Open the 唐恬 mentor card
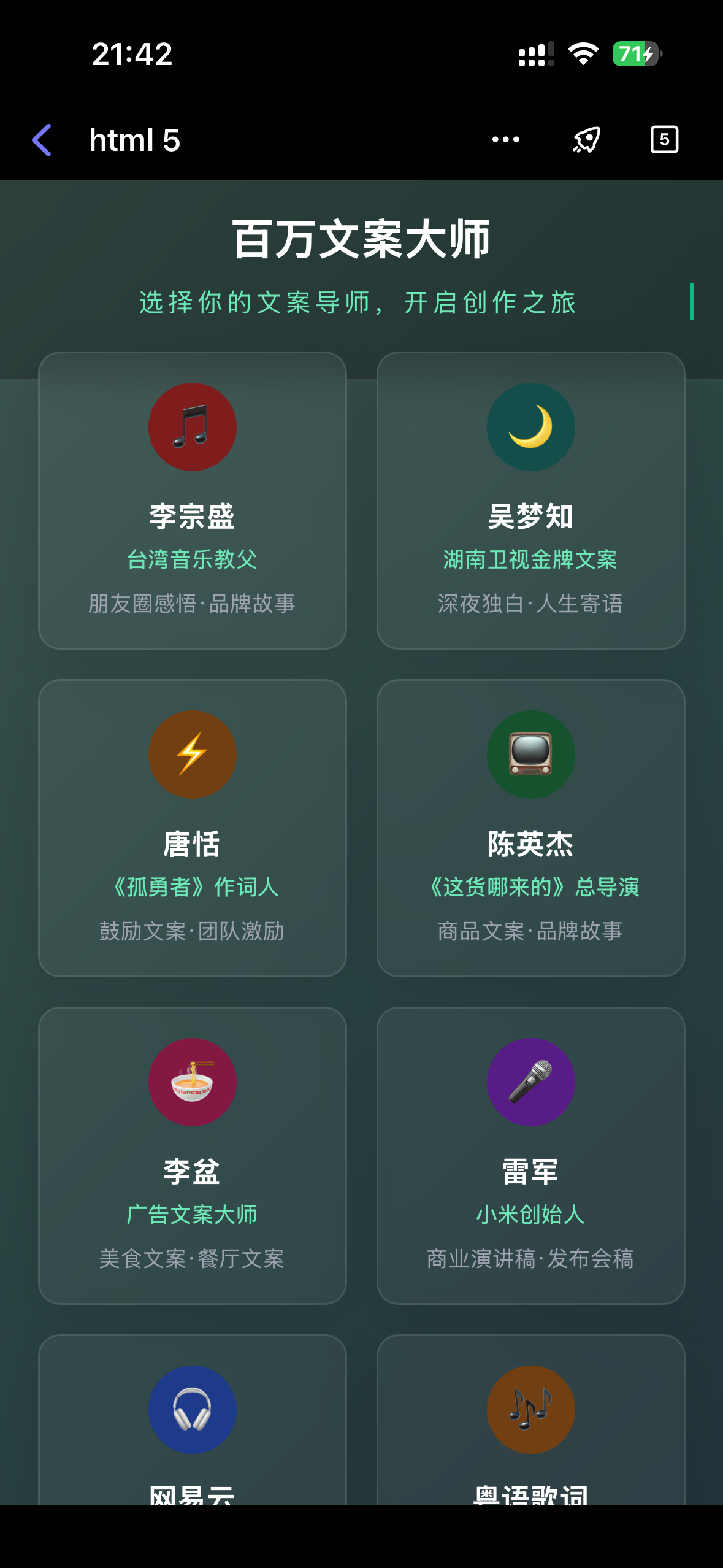 tap(193, 828)
